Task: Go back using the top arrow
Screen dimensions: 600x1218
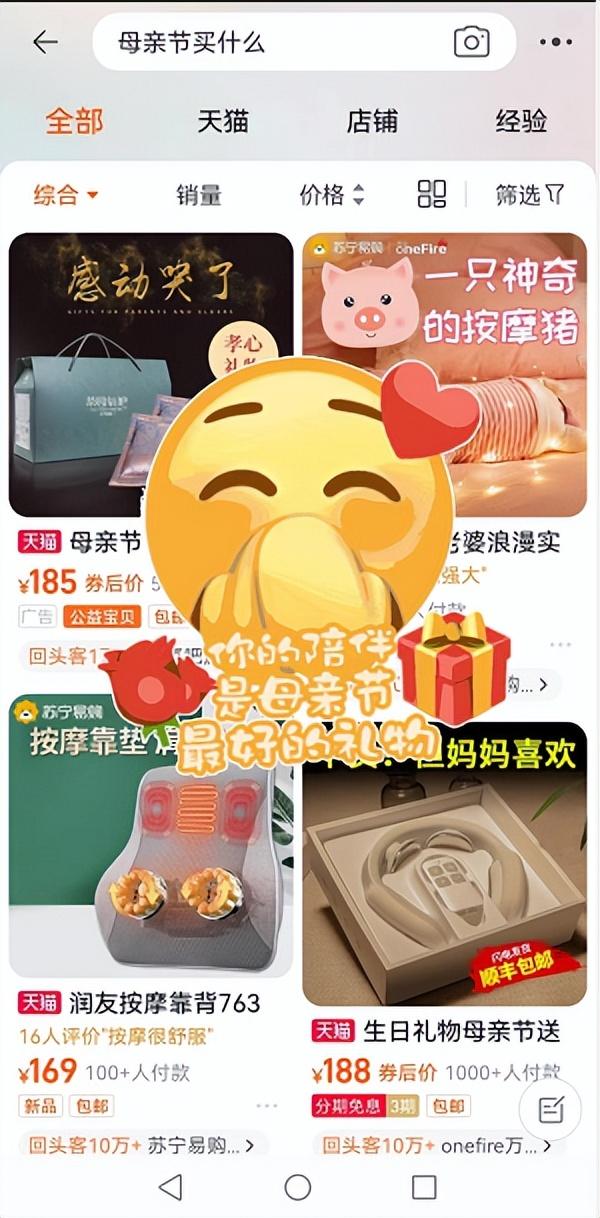Action: pos(45,42)
